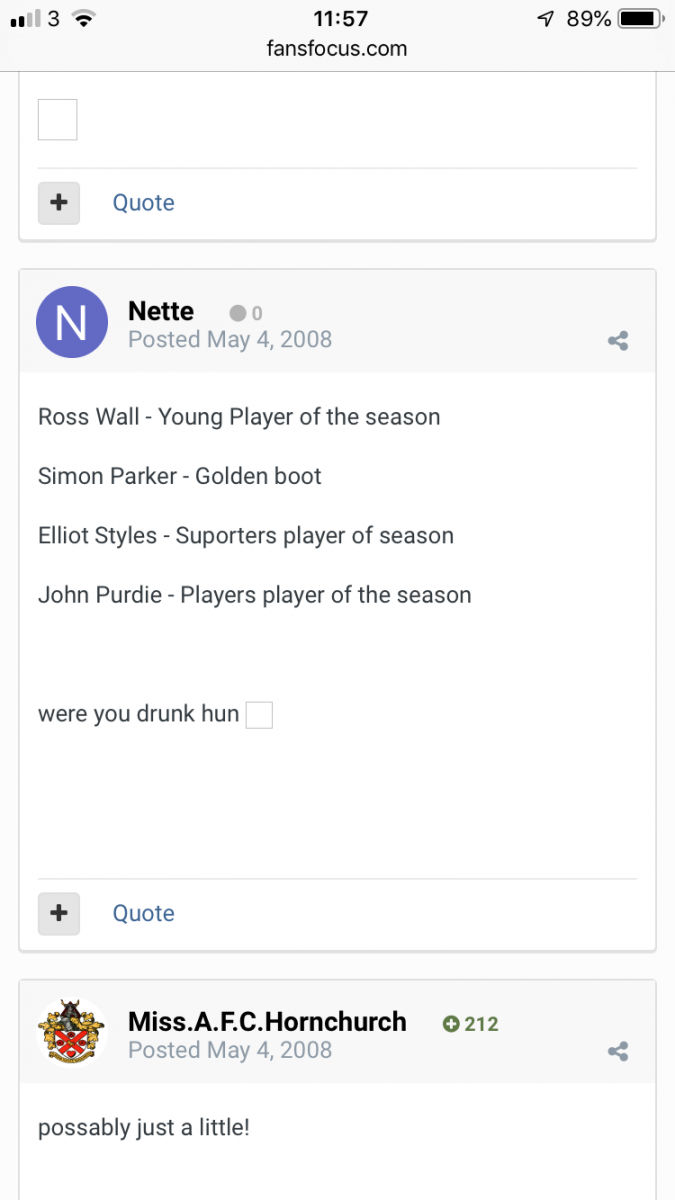The image size is (675, 1200).
Task: Tap the plus button in the top post
Action: [x=59, y=202]
